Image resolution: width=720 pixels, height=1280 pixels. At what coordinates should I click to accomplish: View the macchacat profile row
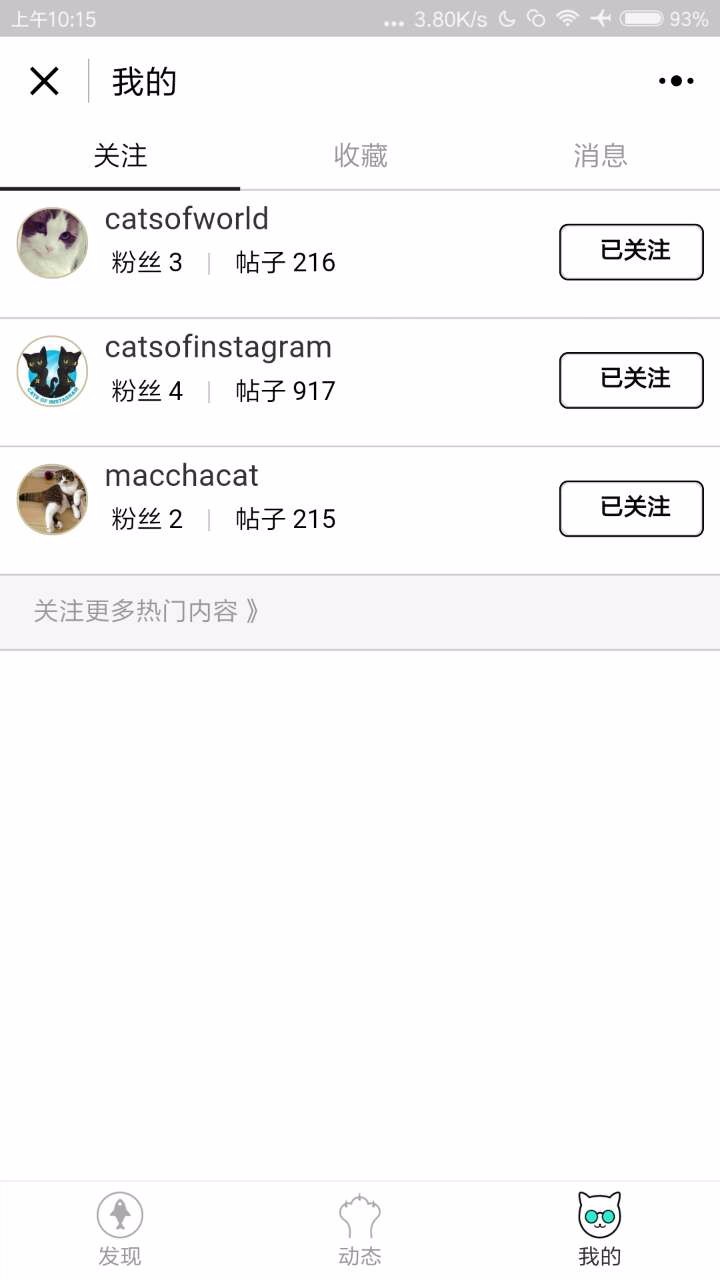pos(360,510)
